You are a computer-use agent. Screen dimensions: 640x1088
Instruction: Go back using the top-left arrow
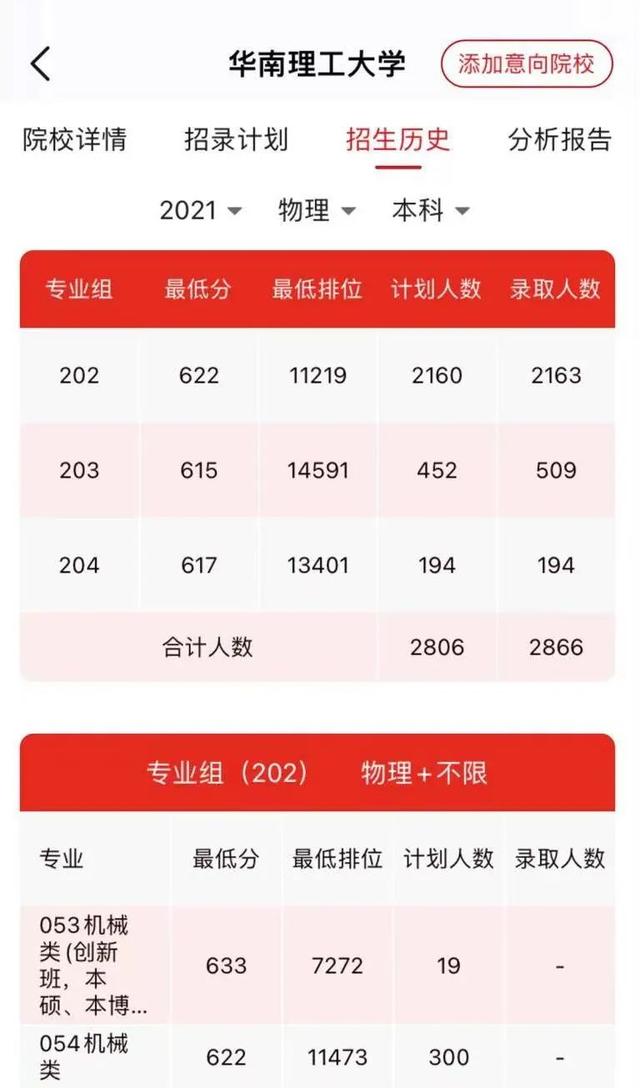(x=40, y=65)
